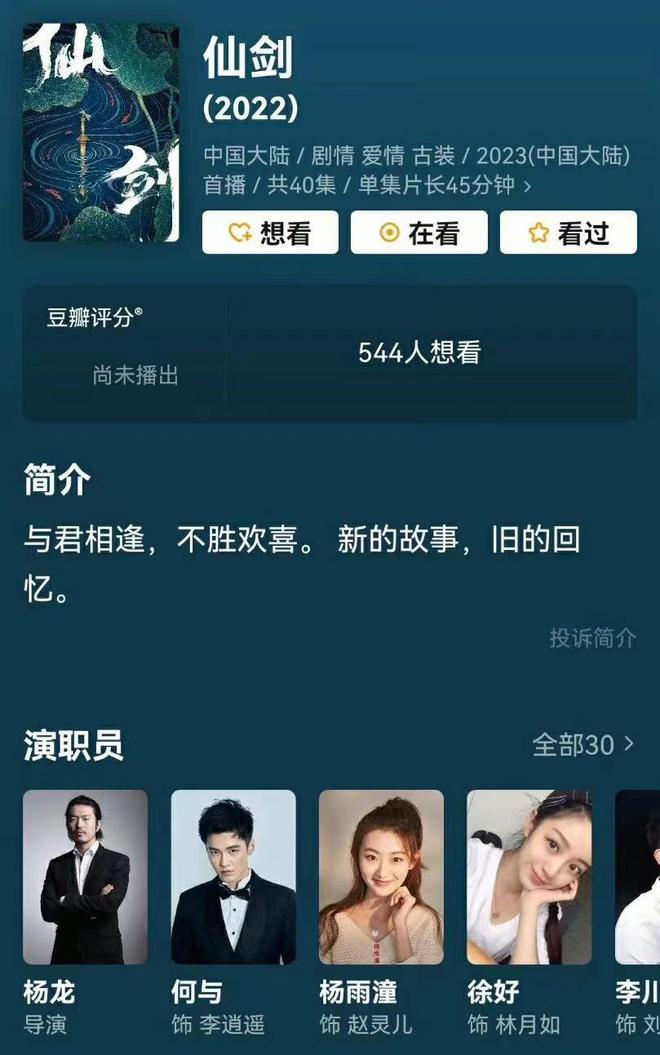This screenshot has width=660, height=1055.
Task: Mark the show as 在看
Action: point(419,233)
